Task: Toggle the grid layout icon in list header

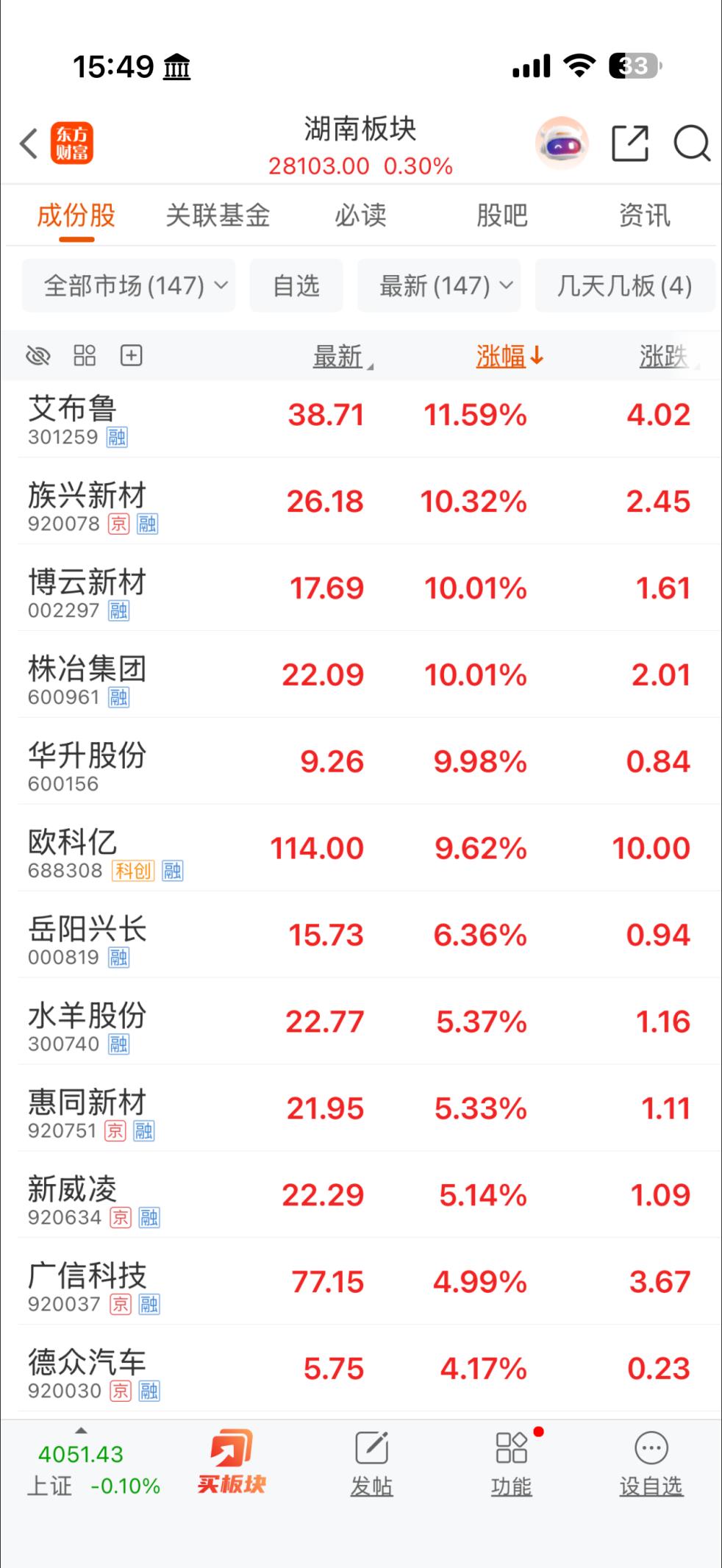Action: [x=85, y=355]
